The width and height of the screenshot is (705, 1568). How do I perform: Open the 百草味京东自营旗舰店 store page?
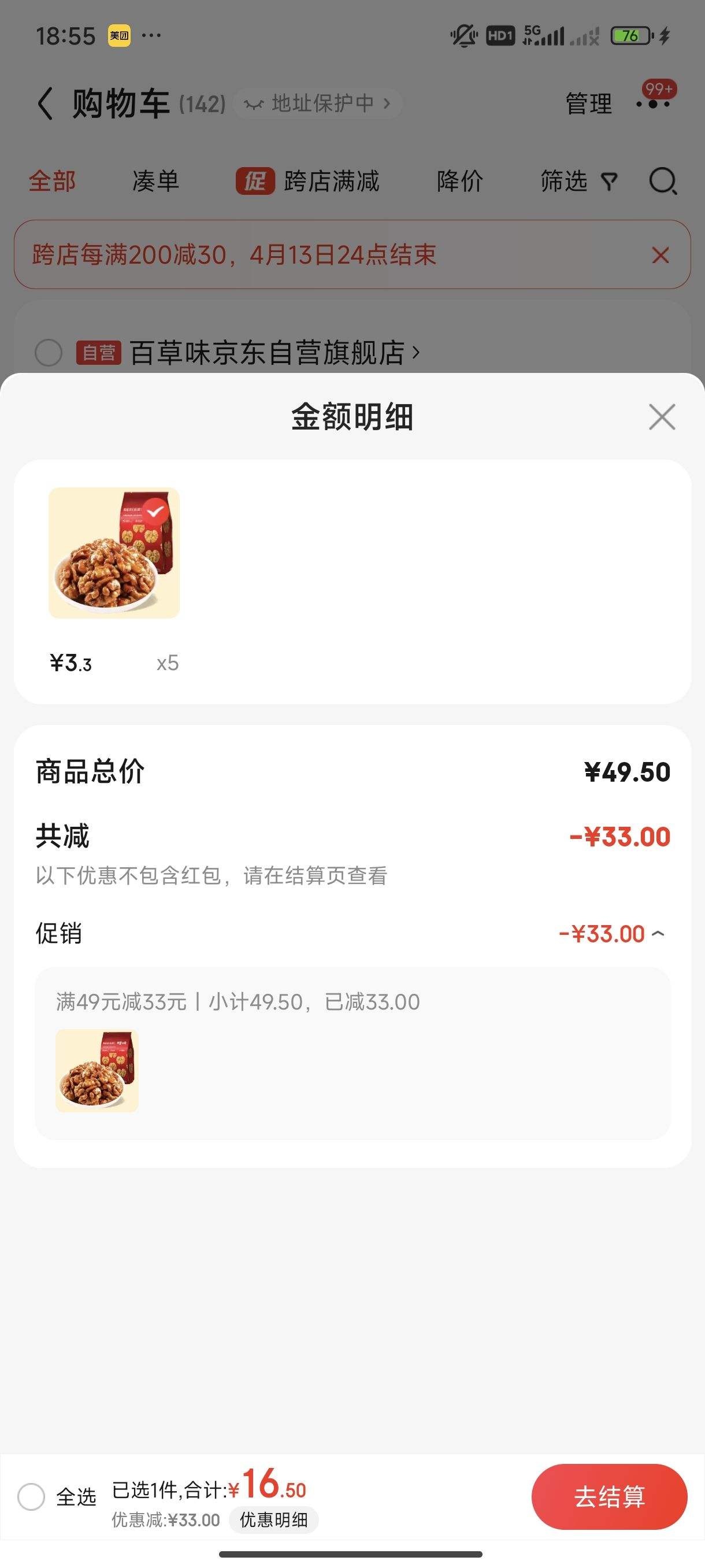[x=274, y=353]
